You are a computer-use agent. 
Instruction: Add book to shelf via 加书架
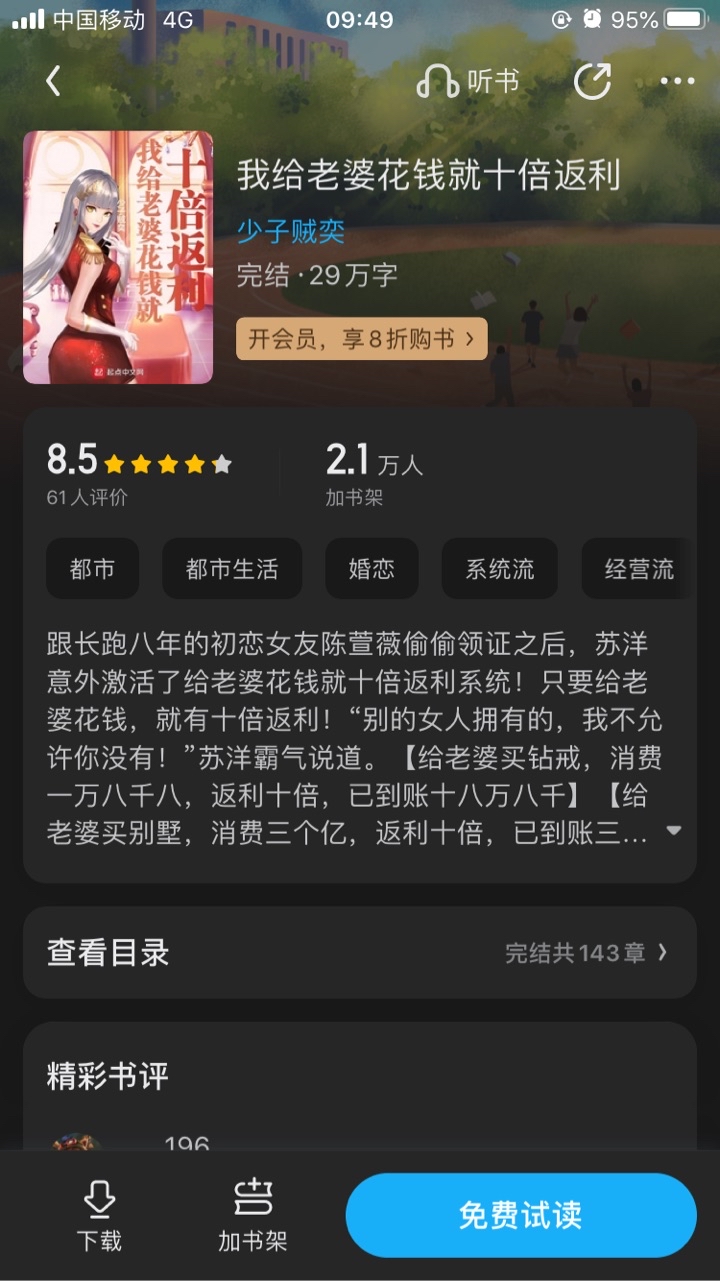253,1215
